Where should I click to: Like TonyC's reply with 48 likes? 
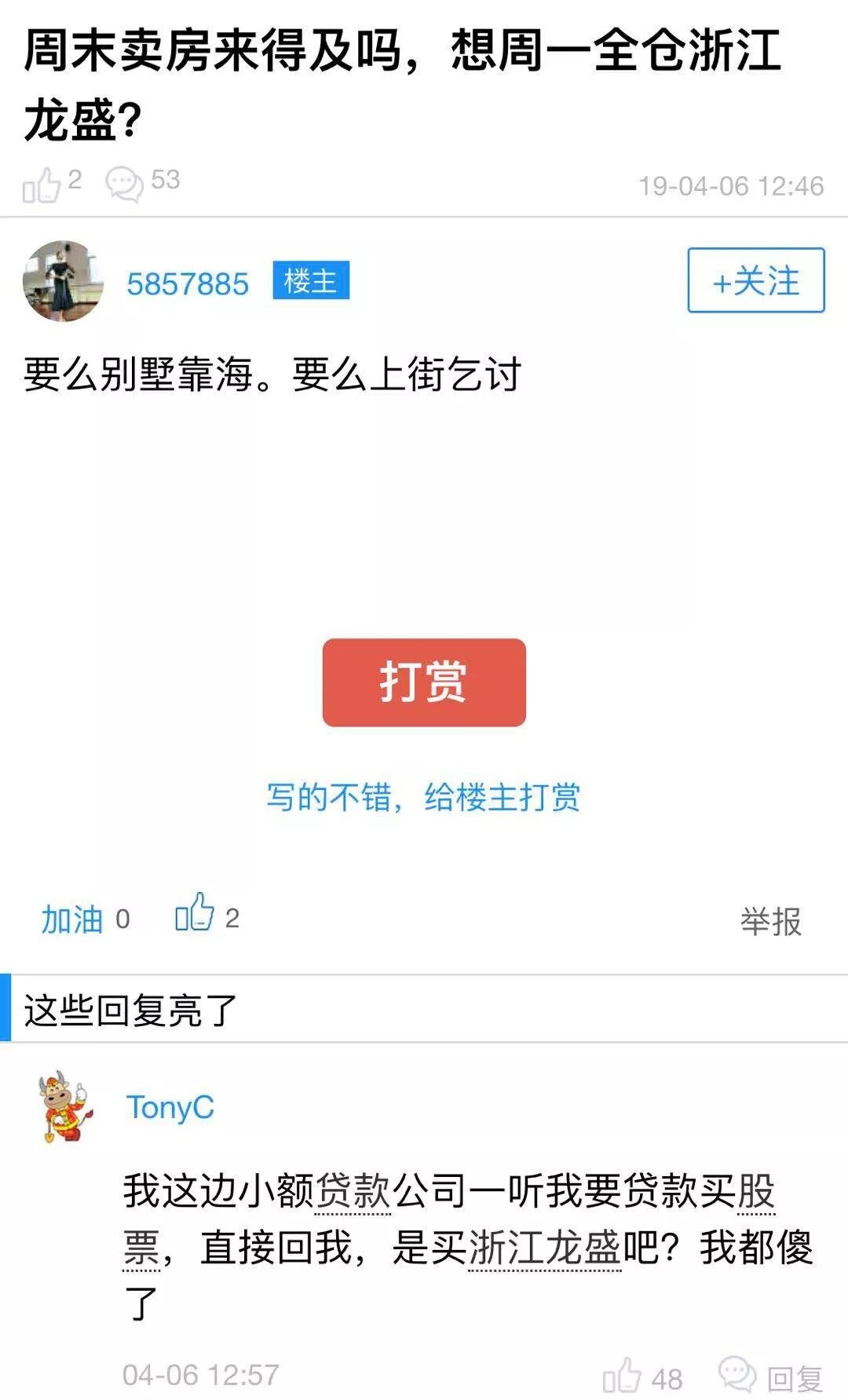(x=622, y=1376)
